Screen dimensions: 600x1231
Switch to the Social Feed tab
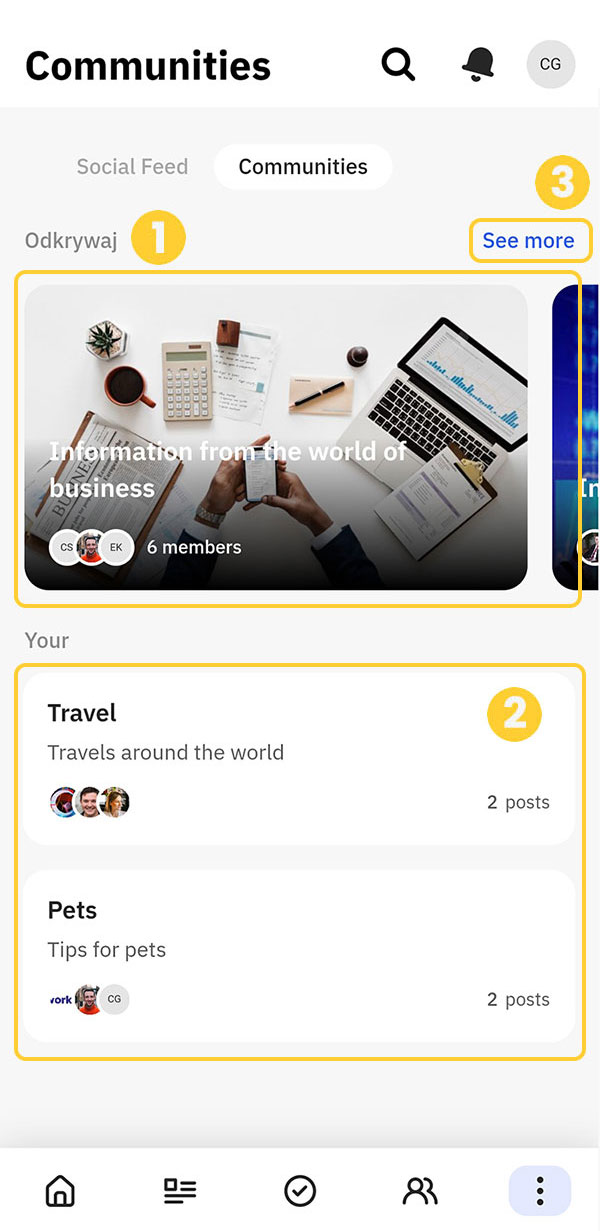pos(132,167)
